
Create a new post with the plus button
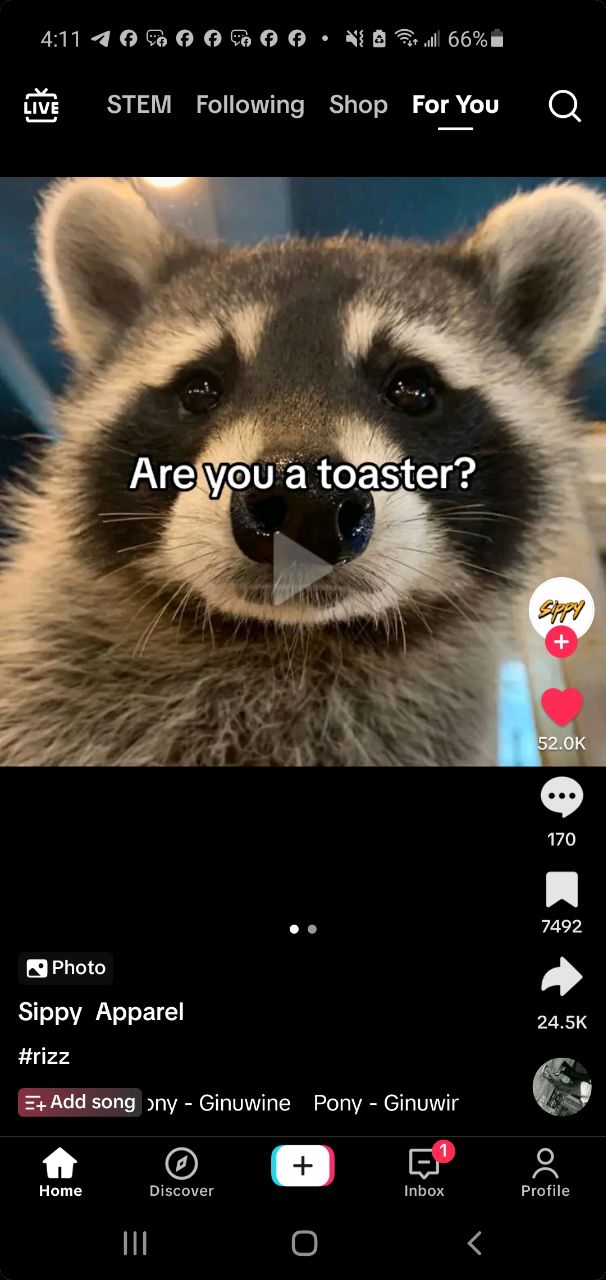coord(302,1166)
